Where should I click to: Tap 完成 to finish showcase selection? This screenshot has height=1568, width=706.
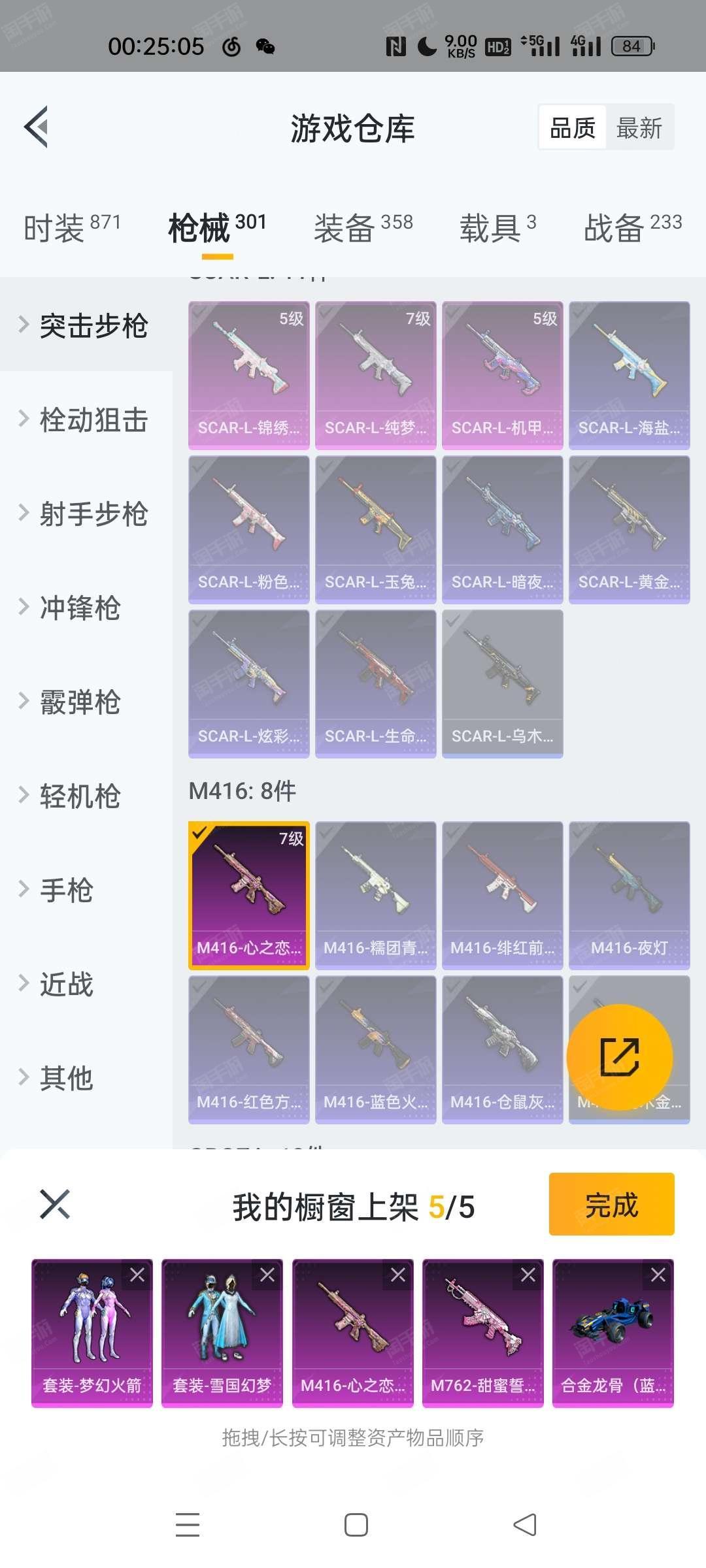(611, 1204)
